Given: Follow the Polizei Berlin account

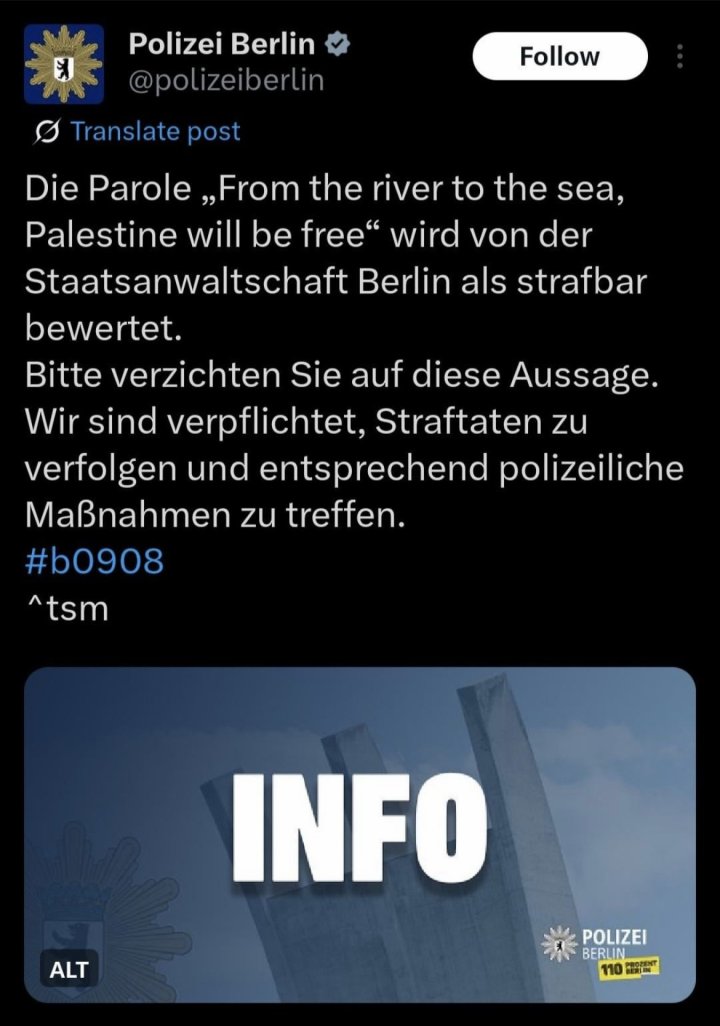Looking at the screenshot, I should (559, 56).
